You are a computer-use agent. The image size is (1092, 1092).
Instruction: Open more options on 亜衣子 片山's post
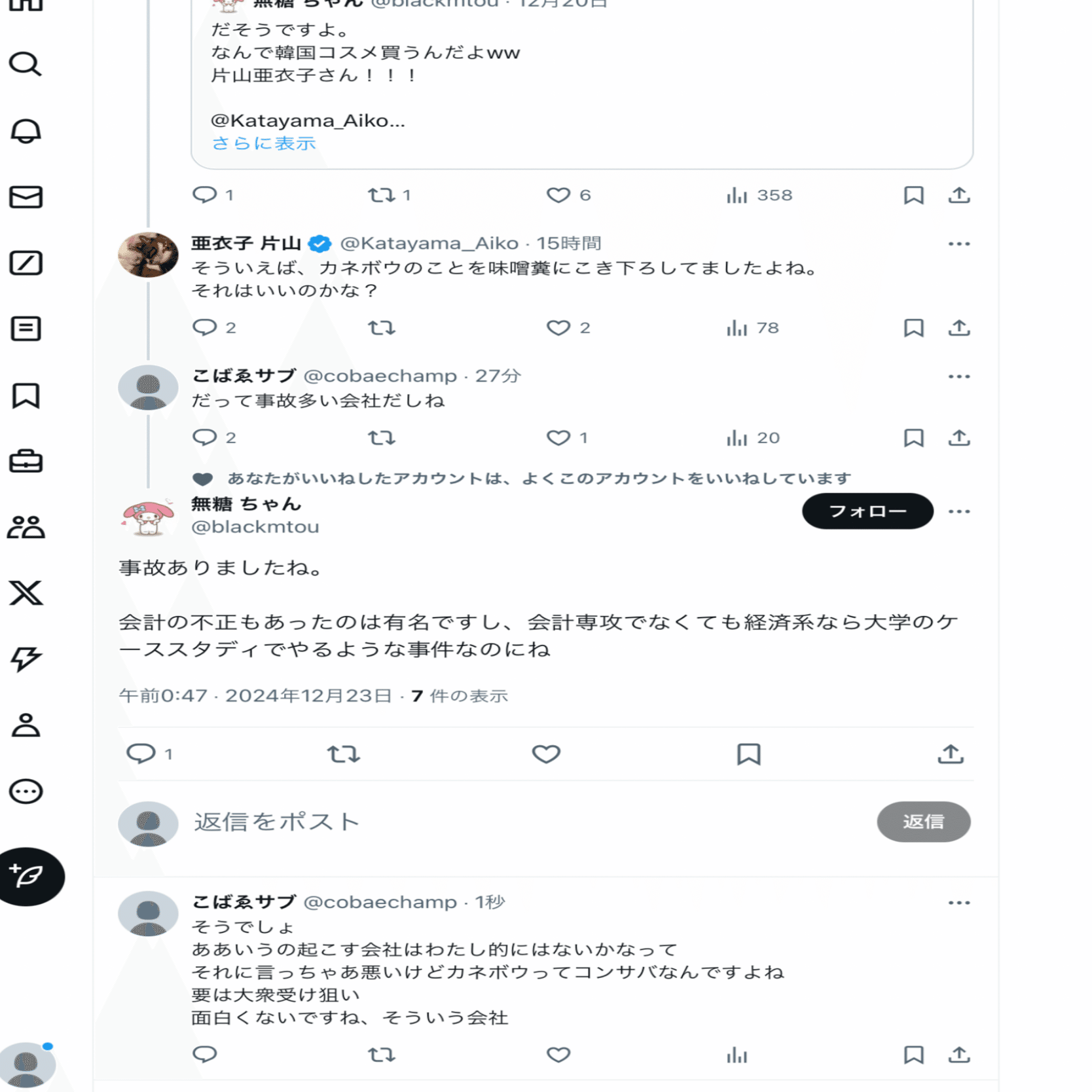[958, 244]
